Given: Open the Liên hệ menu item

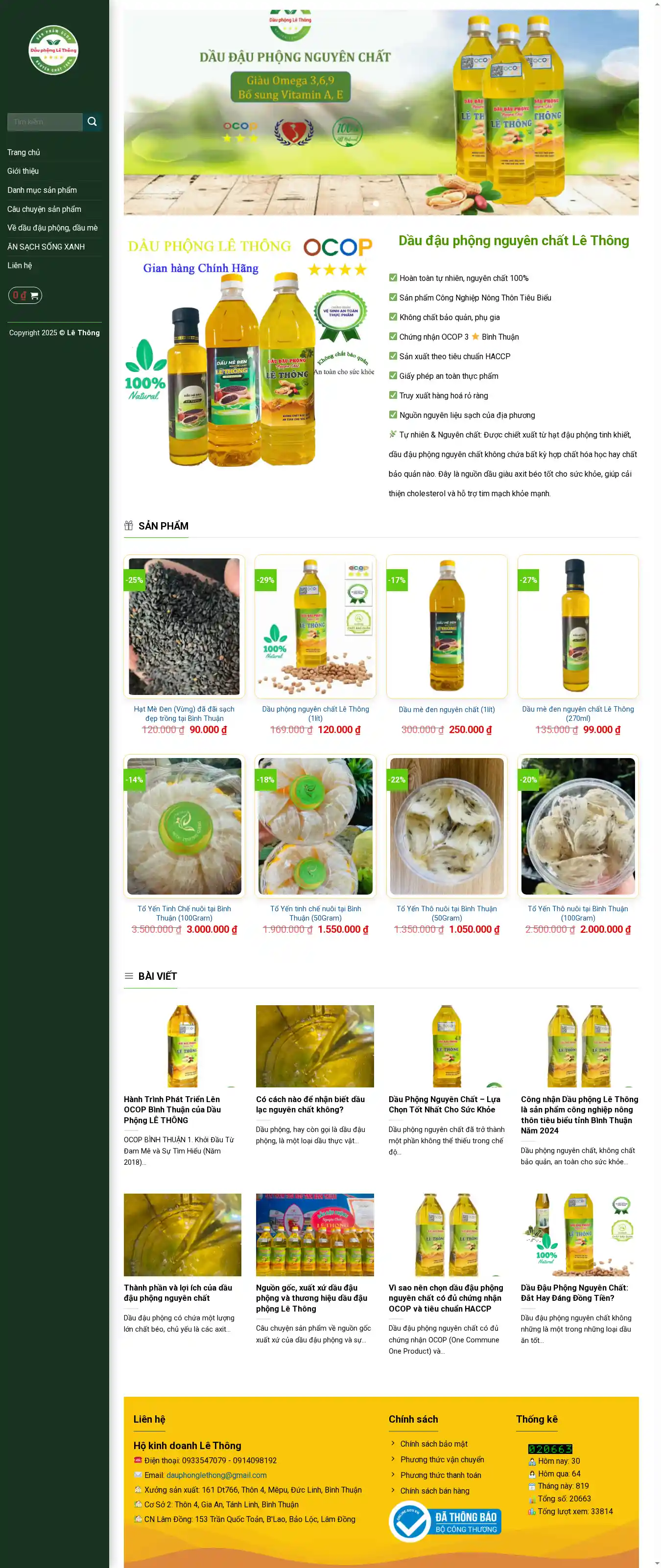Looking at the screenshot, I should pos(20,265).
